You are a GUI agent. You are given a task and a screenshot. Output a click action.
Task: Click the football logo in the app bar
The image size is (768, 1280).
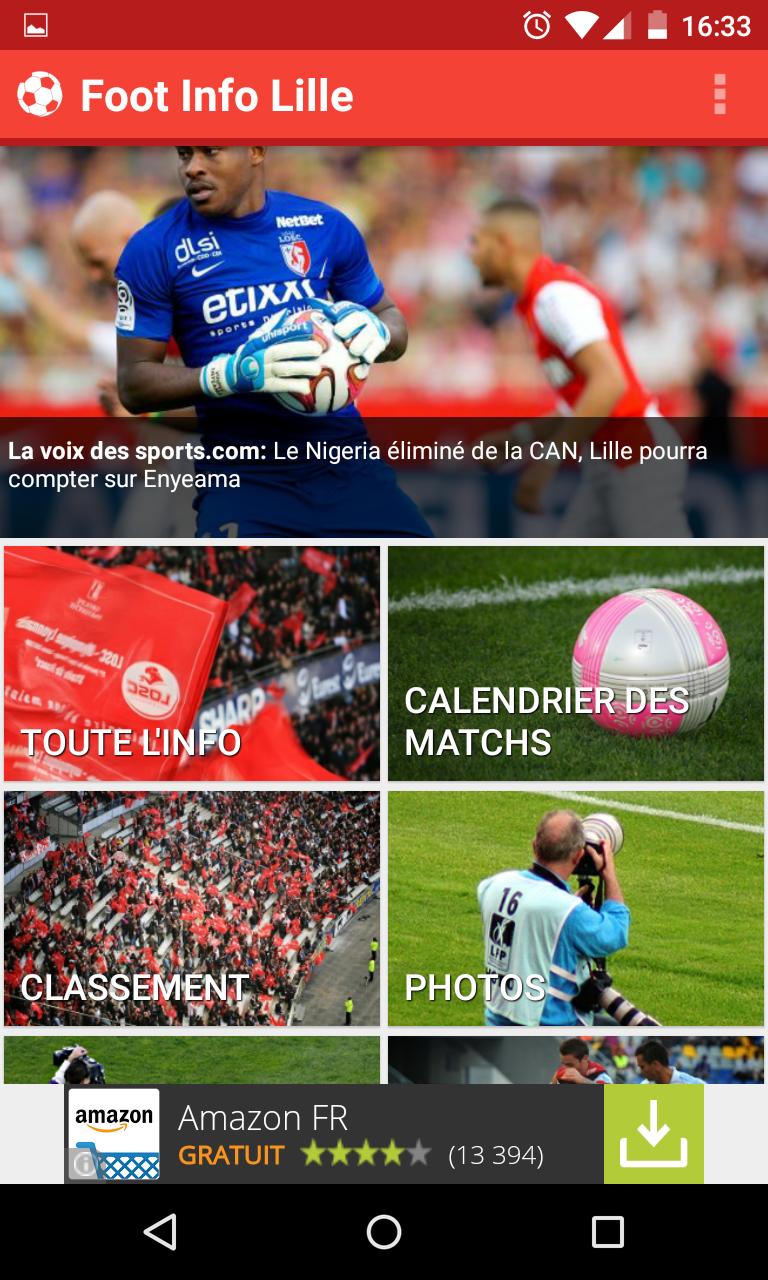[x=40, y=95]
